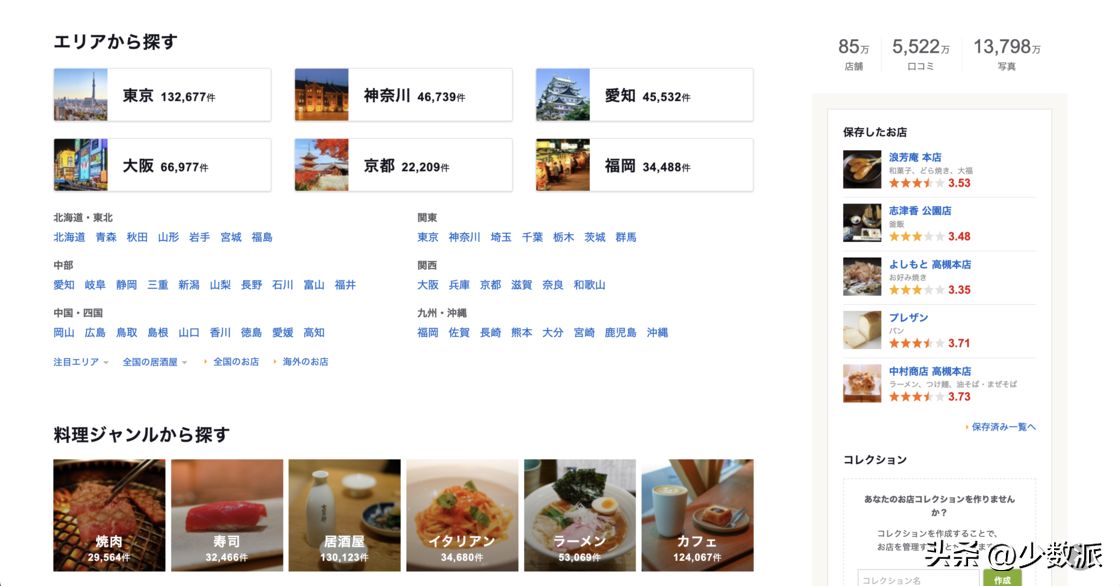Open the カフェ genre tile

[697, 515]
